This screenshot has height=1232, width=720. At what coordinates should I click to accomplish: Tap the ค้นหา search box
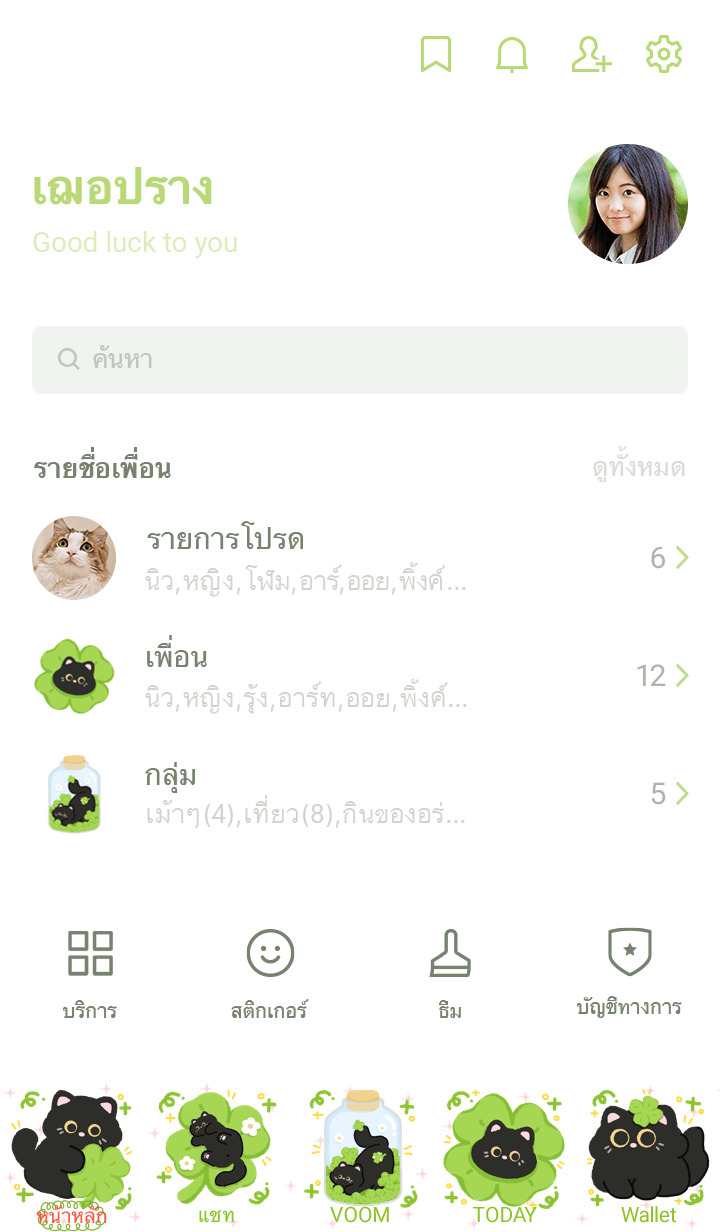coord(360,360)
